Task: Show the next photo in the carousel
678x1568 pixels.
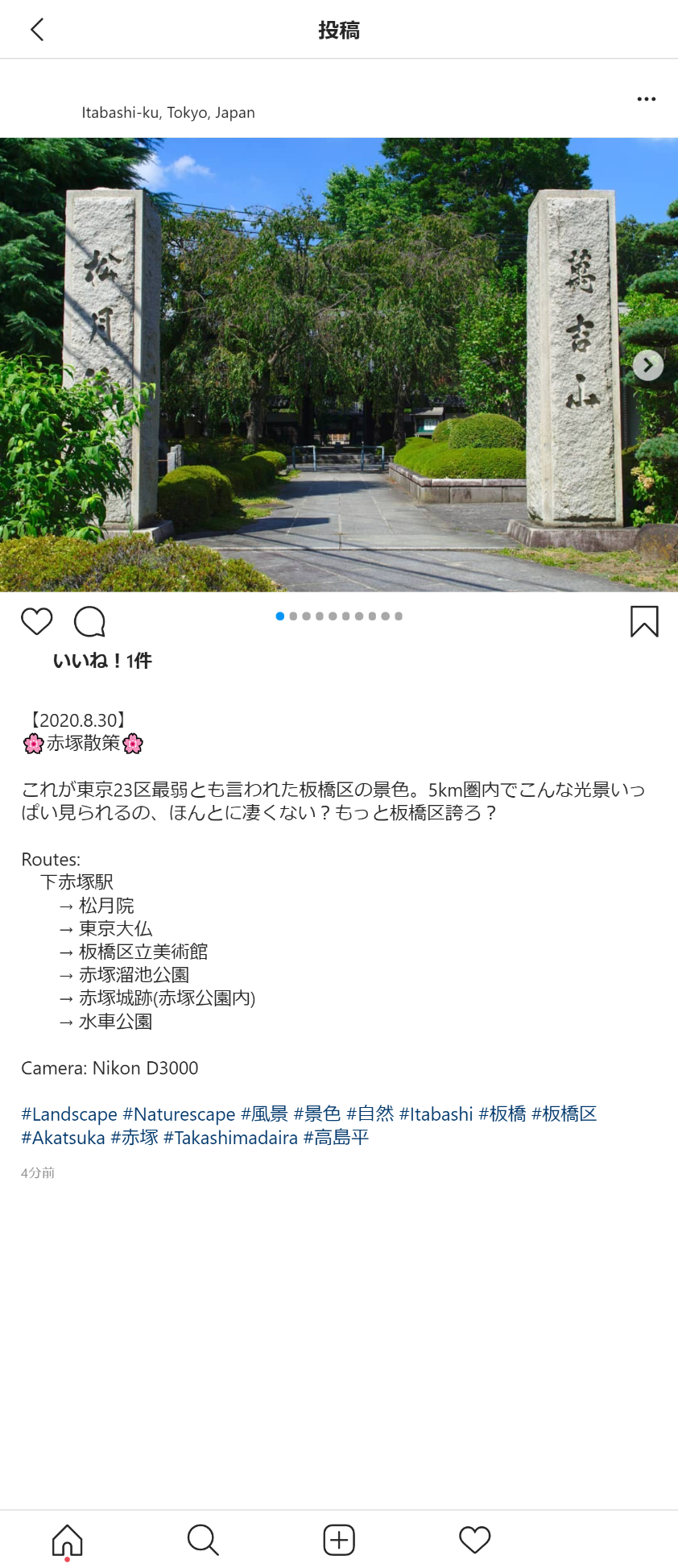Action: 647,365
